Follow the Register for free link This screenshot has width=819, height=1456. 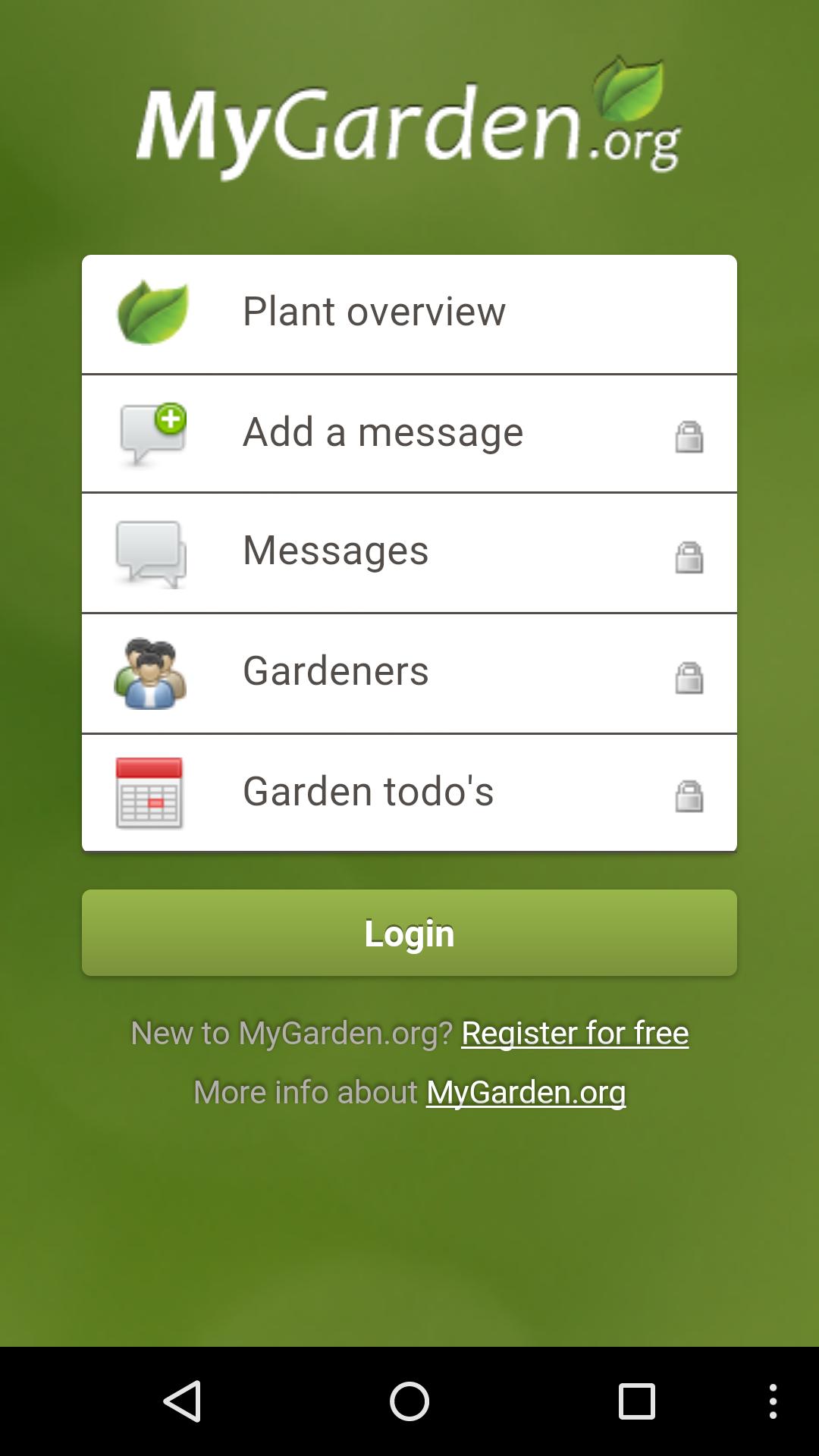pyautogui.click(x=574, y=1033)
